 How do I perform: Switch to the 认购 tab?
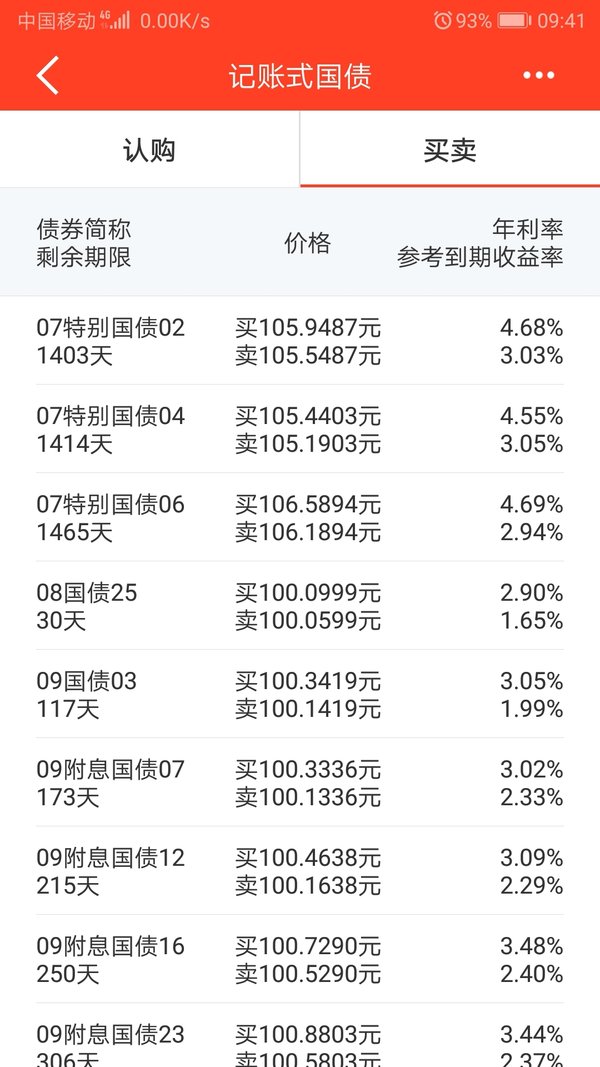pyautogui.click(x=150, y=150)
